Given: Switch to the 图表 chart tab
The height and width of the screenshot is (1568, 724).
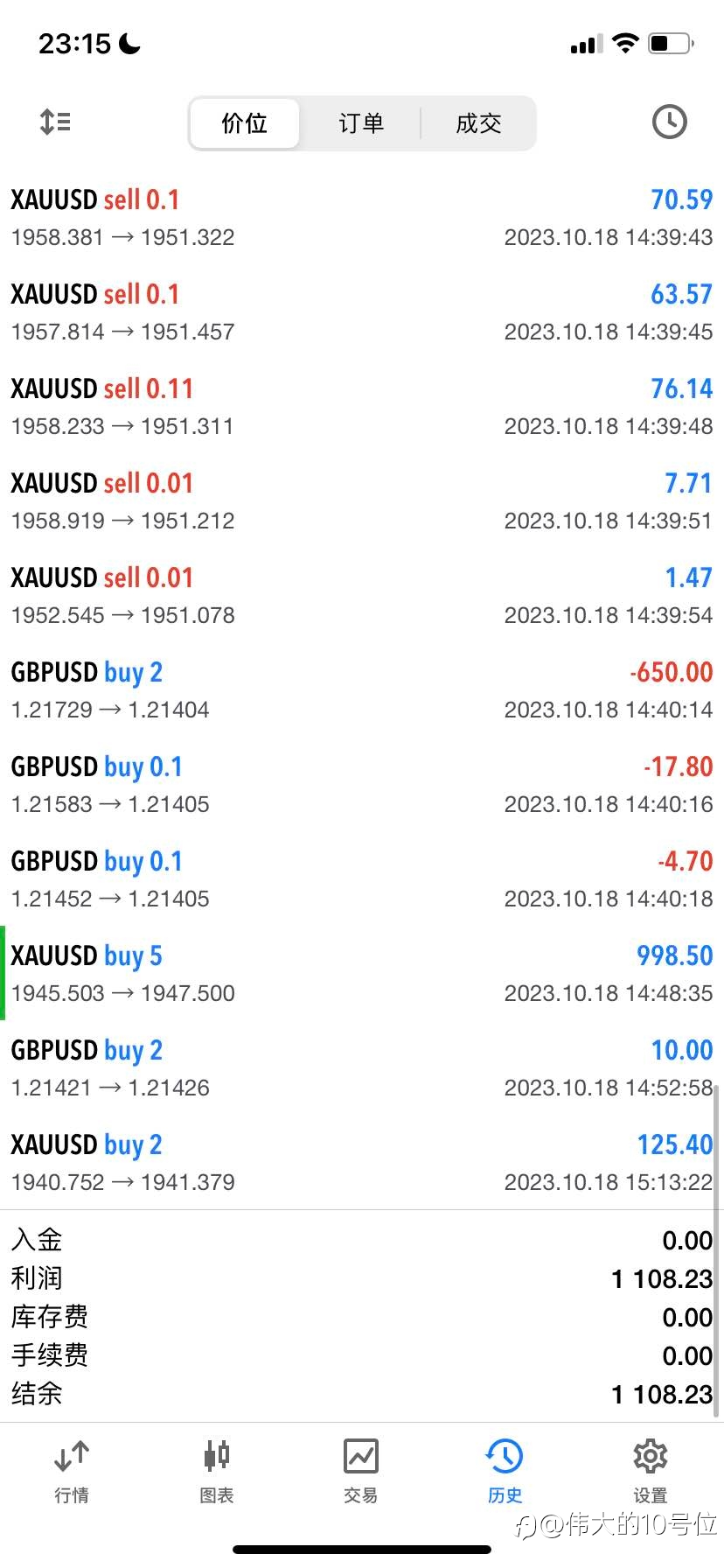Looking at the screenshot, I should (x=217, y=1472).
